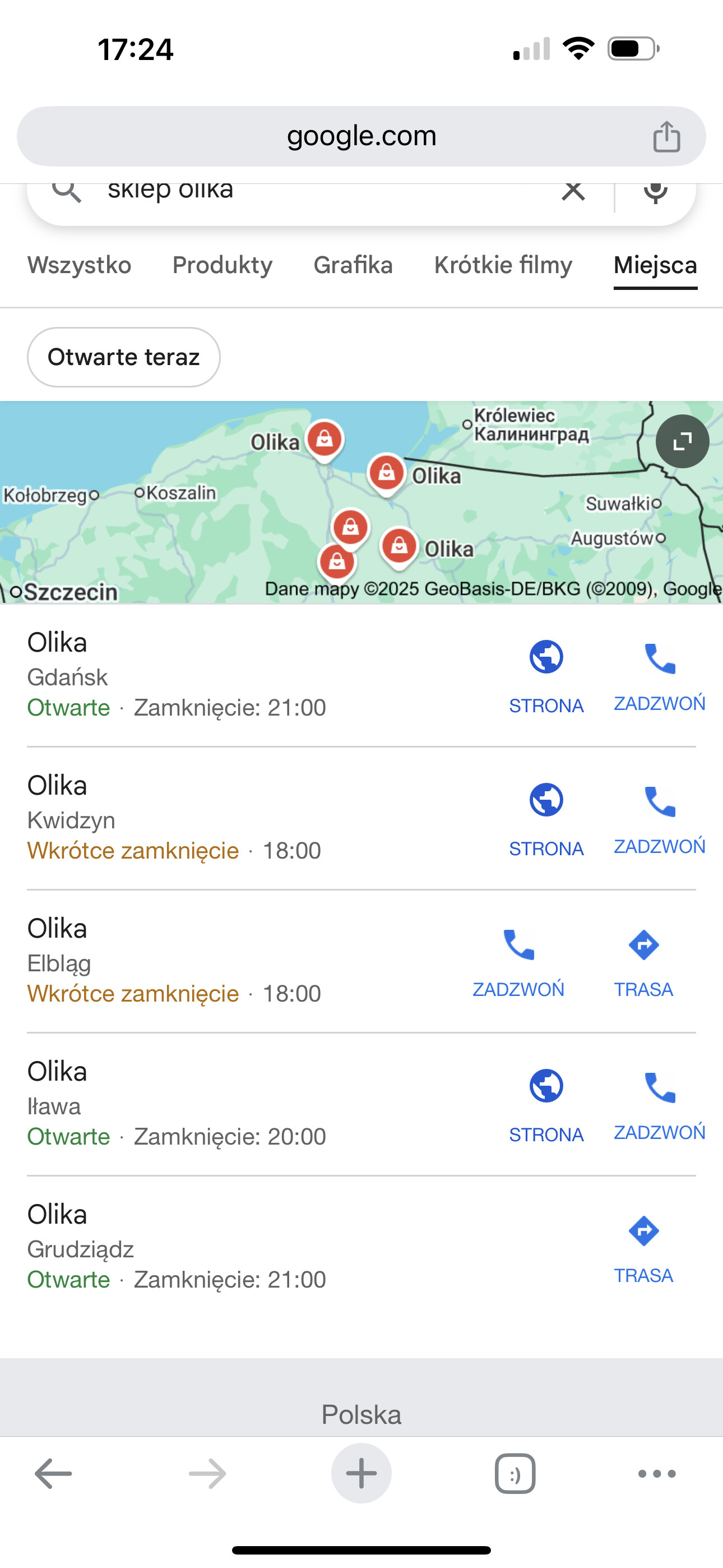Open a new browser tab

click(361, 1474)
